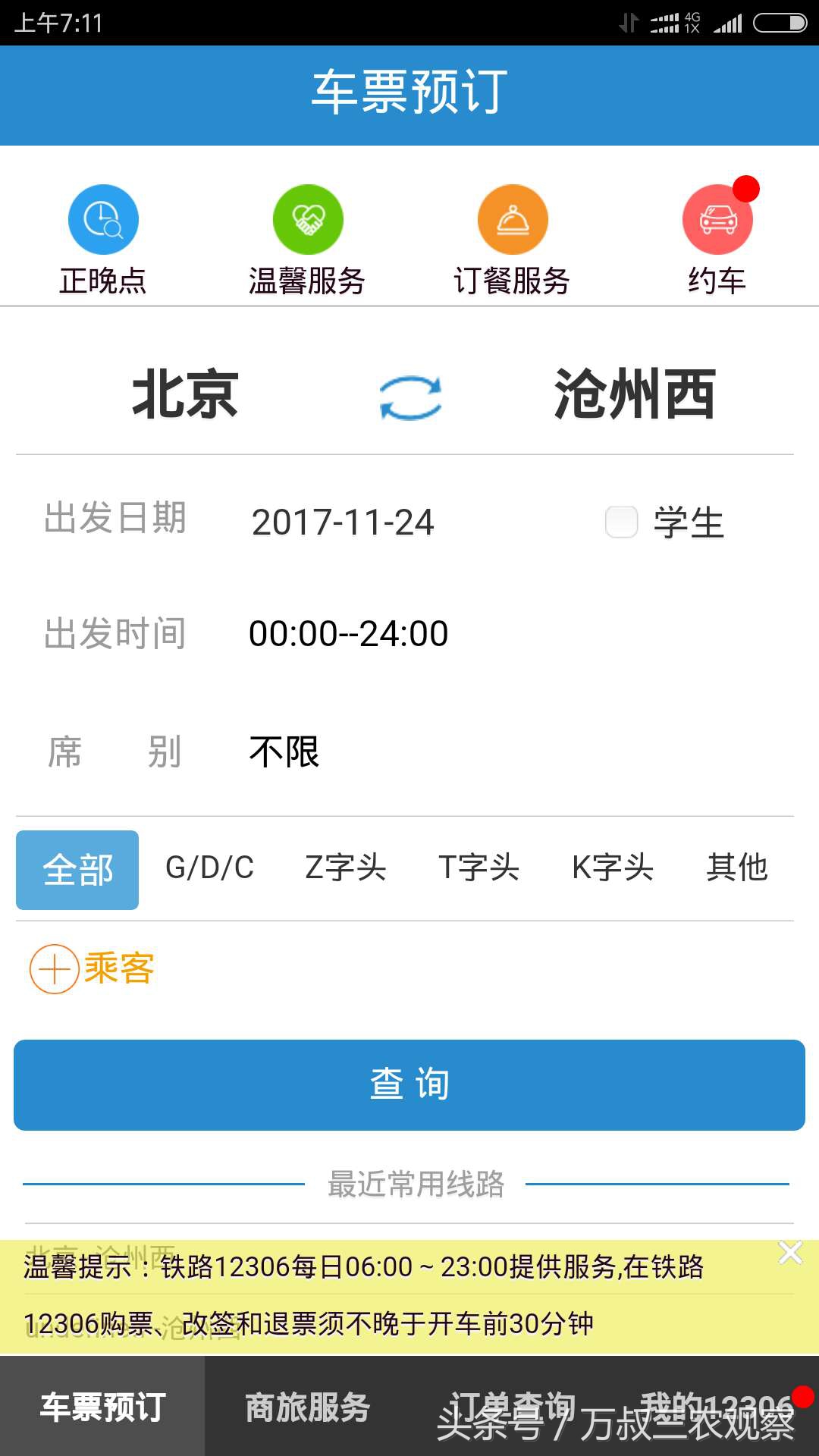Swap departure and arrival cities with arrows icon

pyautogui.click(x=409, y=397)
